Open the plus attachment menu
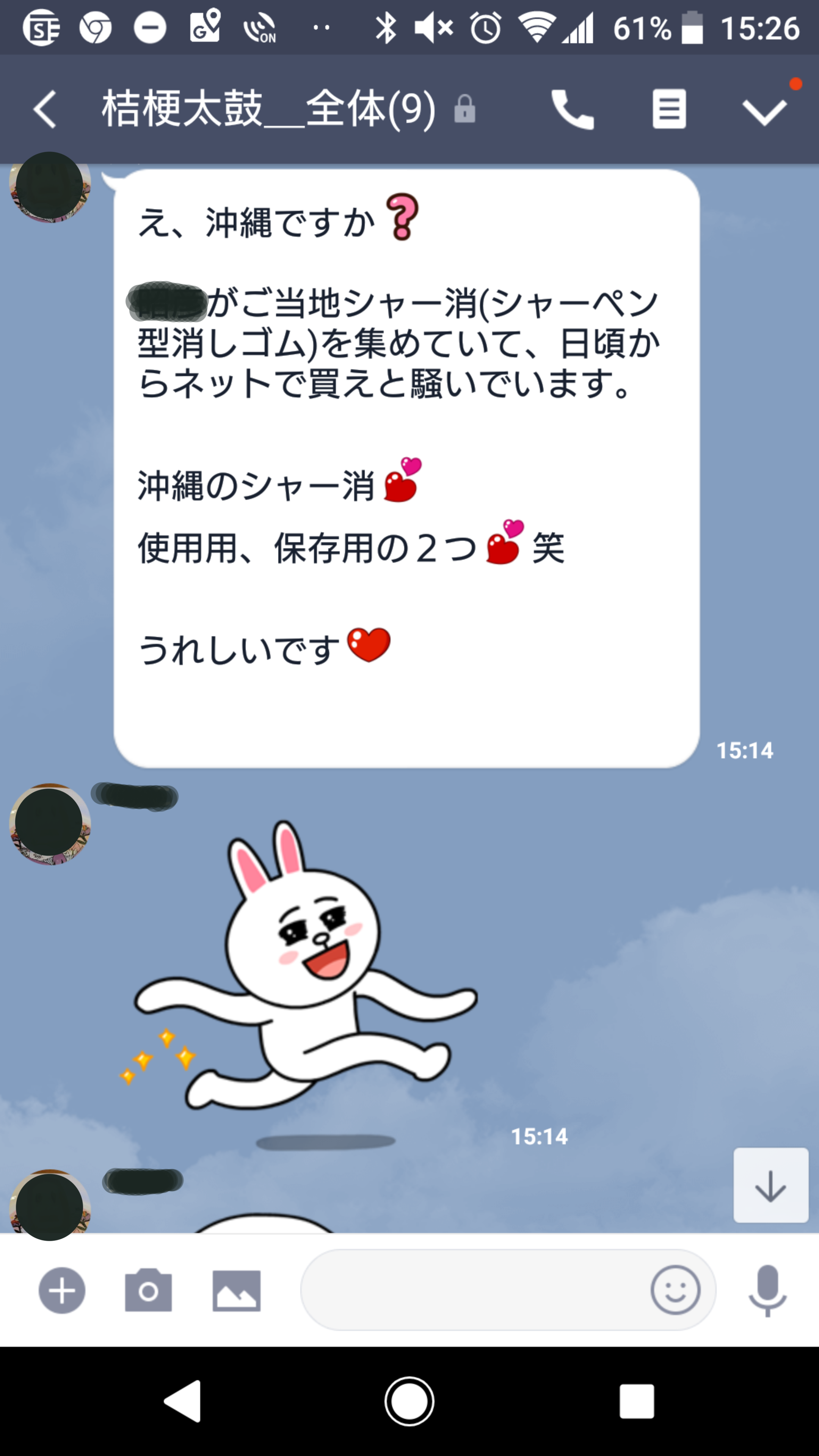The image size is (819, 1456). pos(62,1290)
